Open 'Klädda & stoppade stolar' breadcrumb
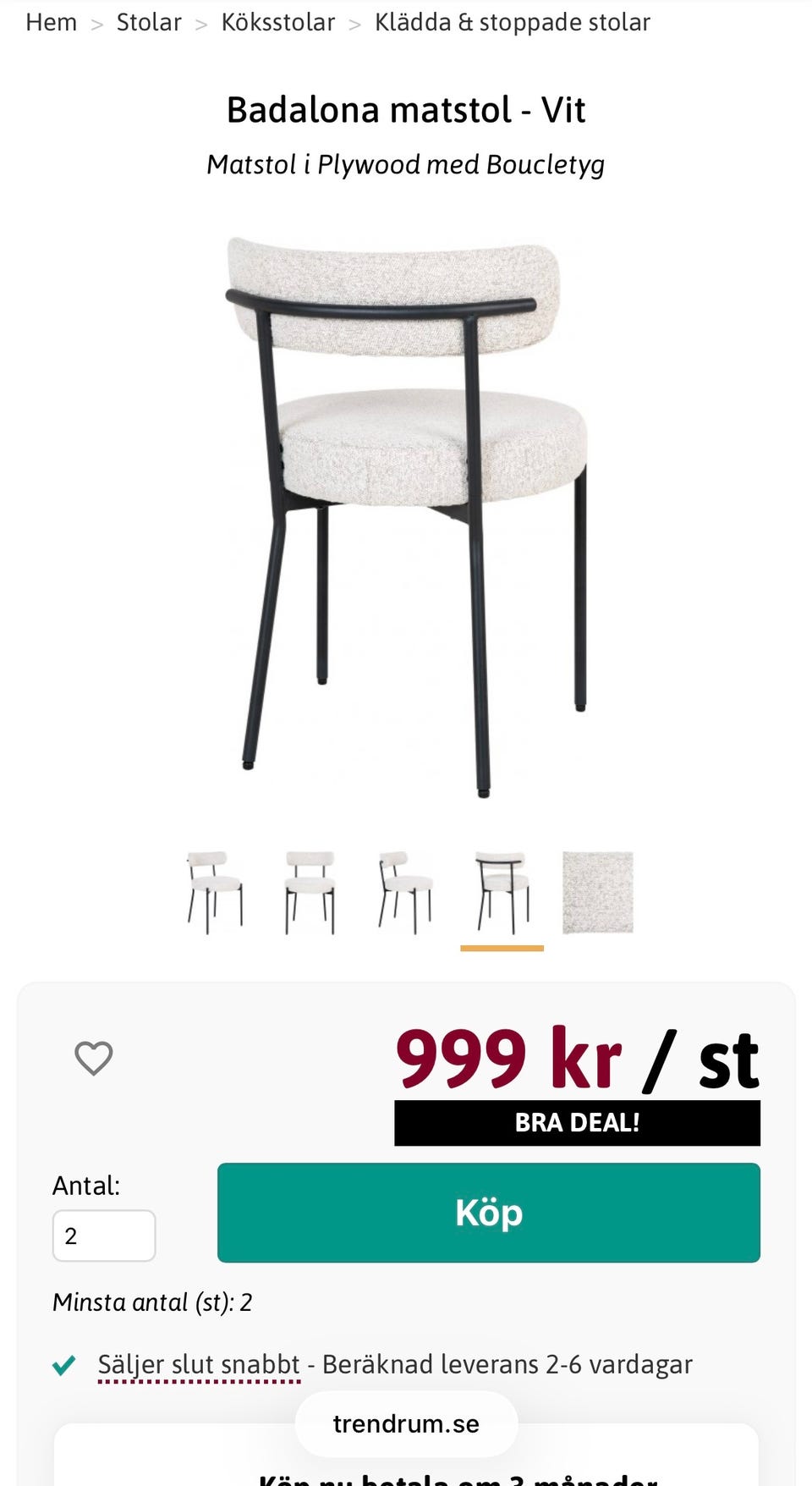 click(x=512, y=23)
